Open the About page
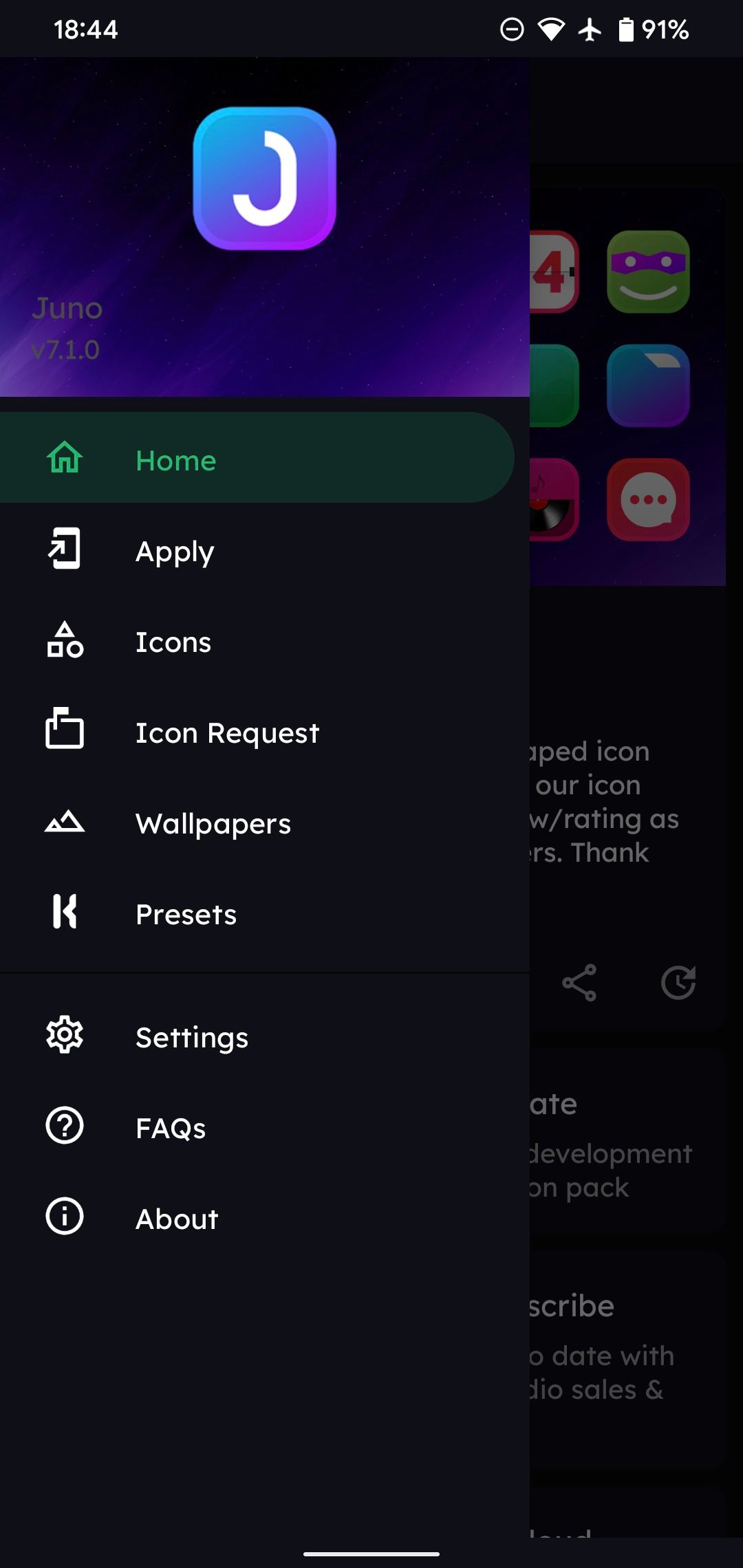This screenshot has width=743, height=1568. click(x=176, y=1217)
